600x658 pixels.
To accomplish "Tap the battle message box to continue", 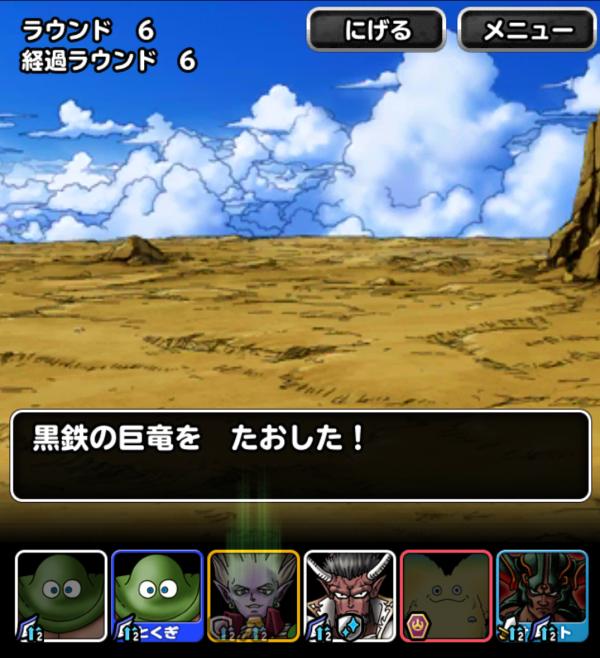I will pos(300,455).
